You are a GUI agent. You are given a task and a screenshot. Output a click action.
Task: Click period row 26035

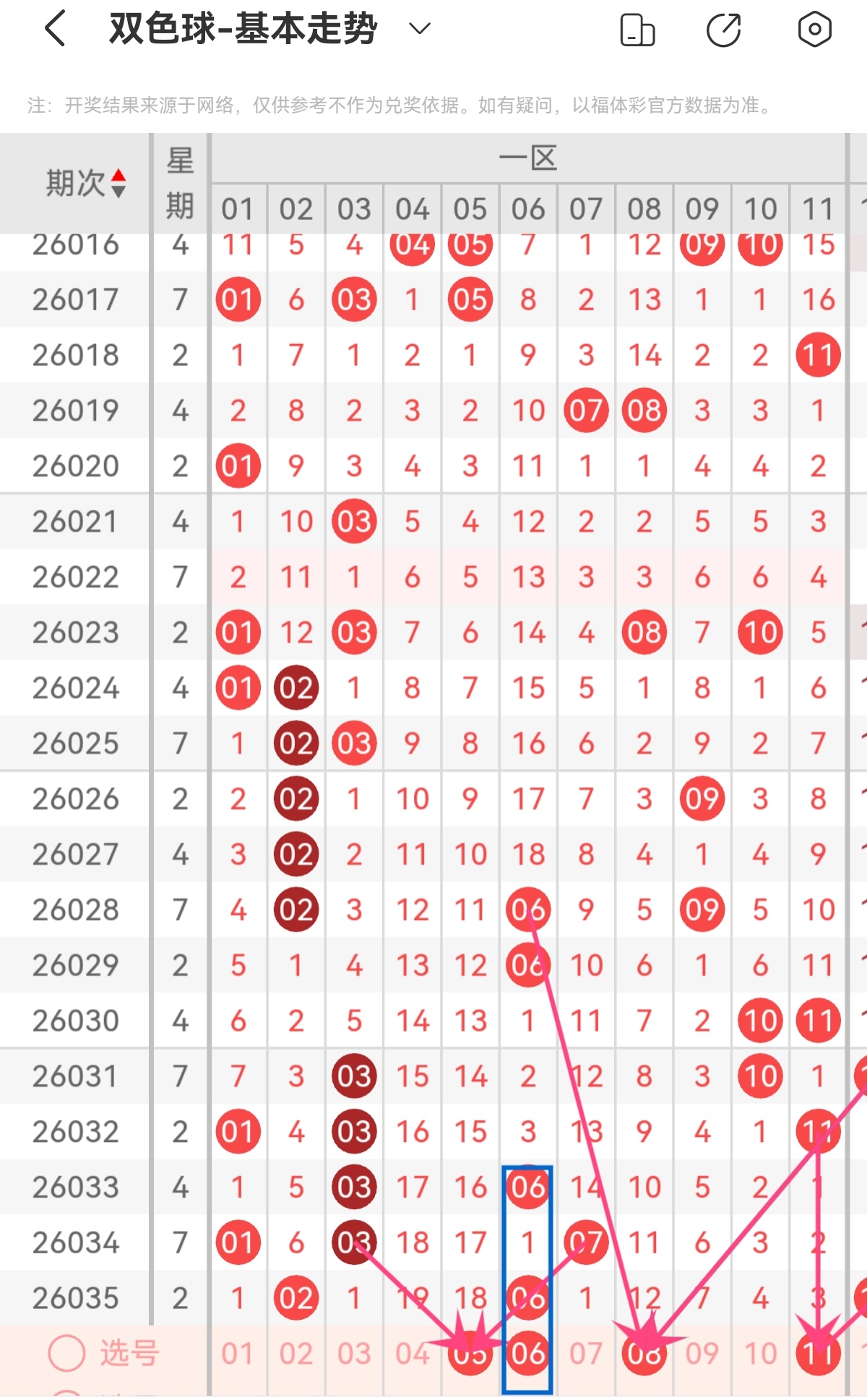pyautogui.click(x=76, y=1297)
